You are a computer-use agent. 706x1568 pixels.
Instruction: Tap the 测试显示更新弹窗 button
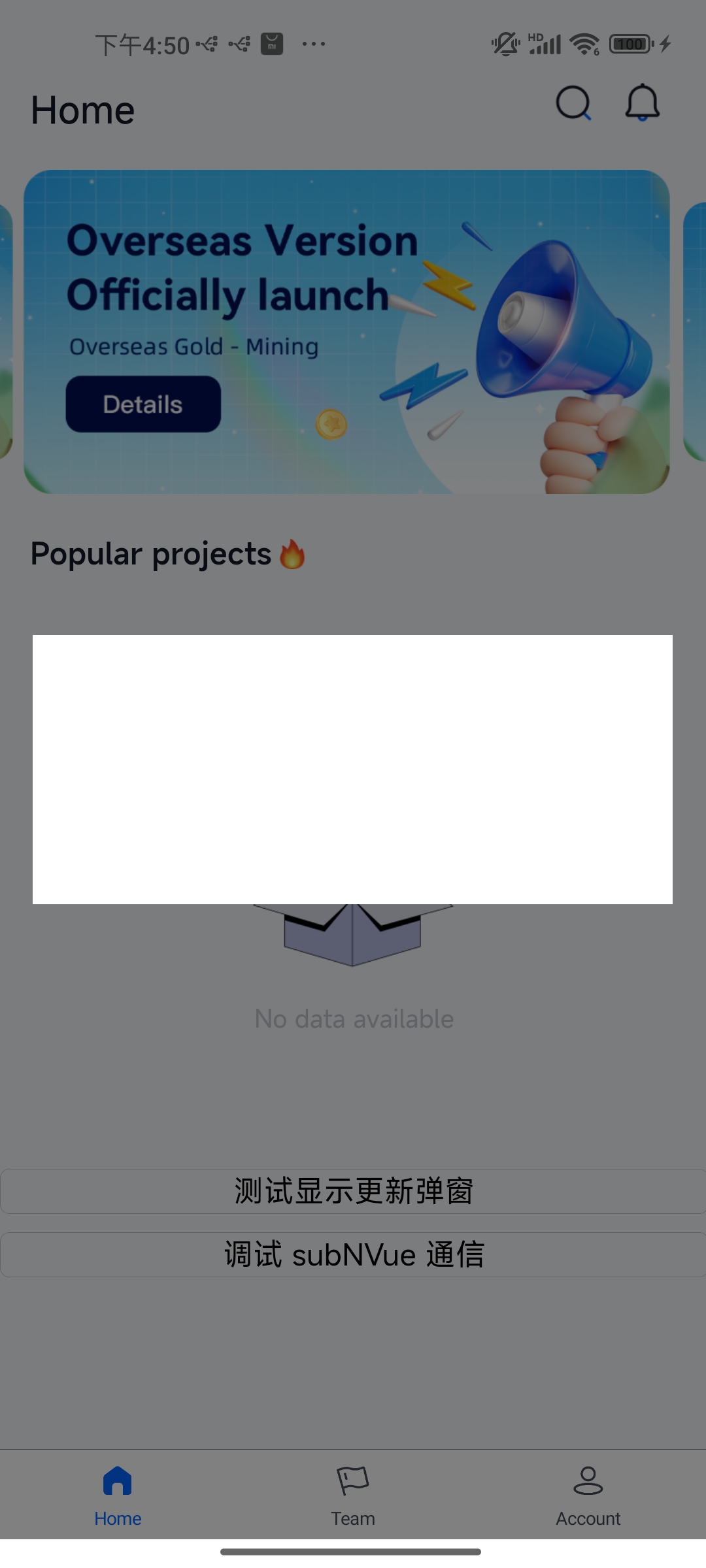pyautogui.click(x=353, y=1191)
